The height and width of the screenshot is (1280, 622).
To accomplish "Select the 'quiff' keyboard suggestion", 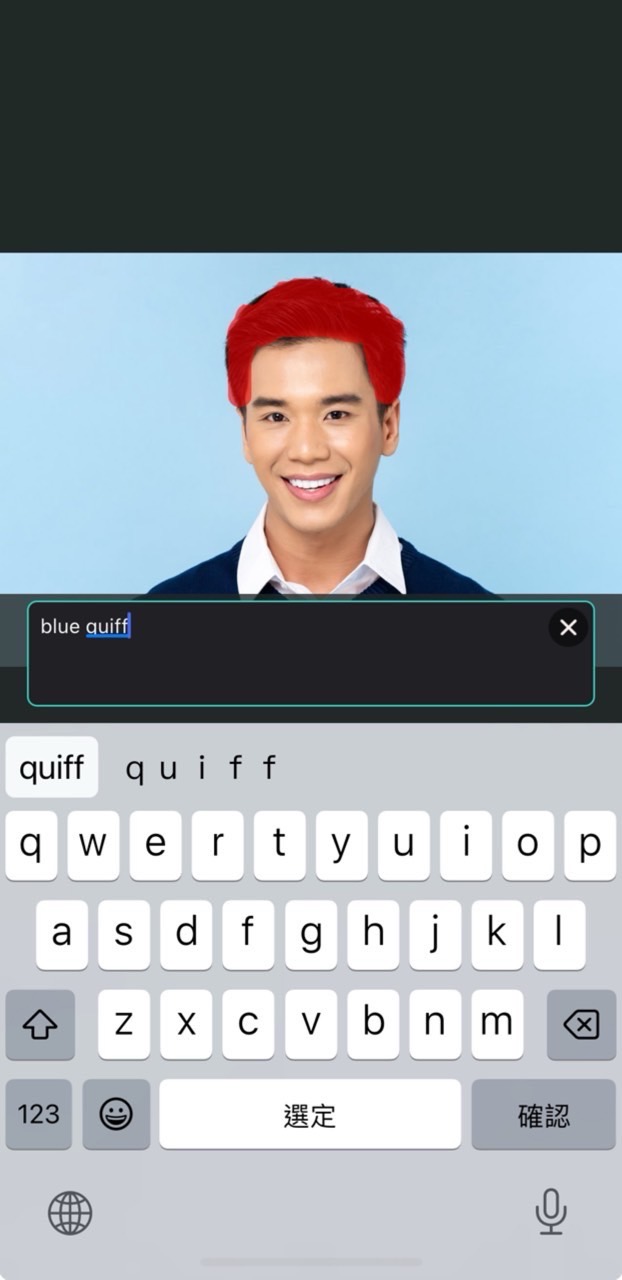I will click(52, 768).
